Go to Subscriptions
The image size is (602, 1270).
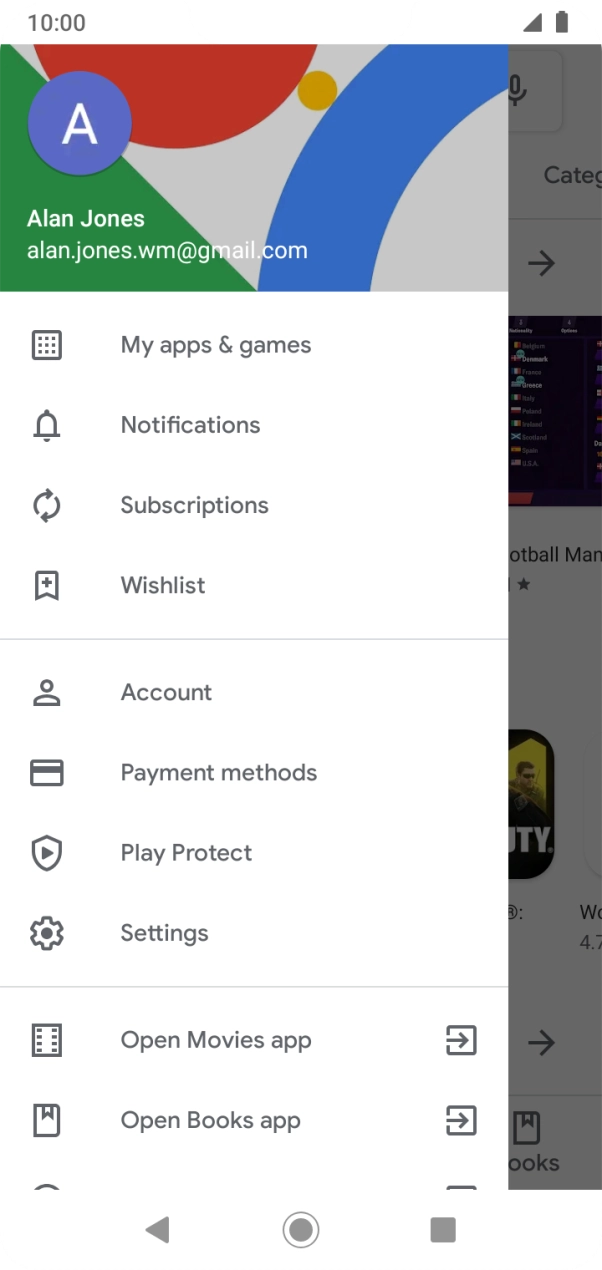coord(194,505)
